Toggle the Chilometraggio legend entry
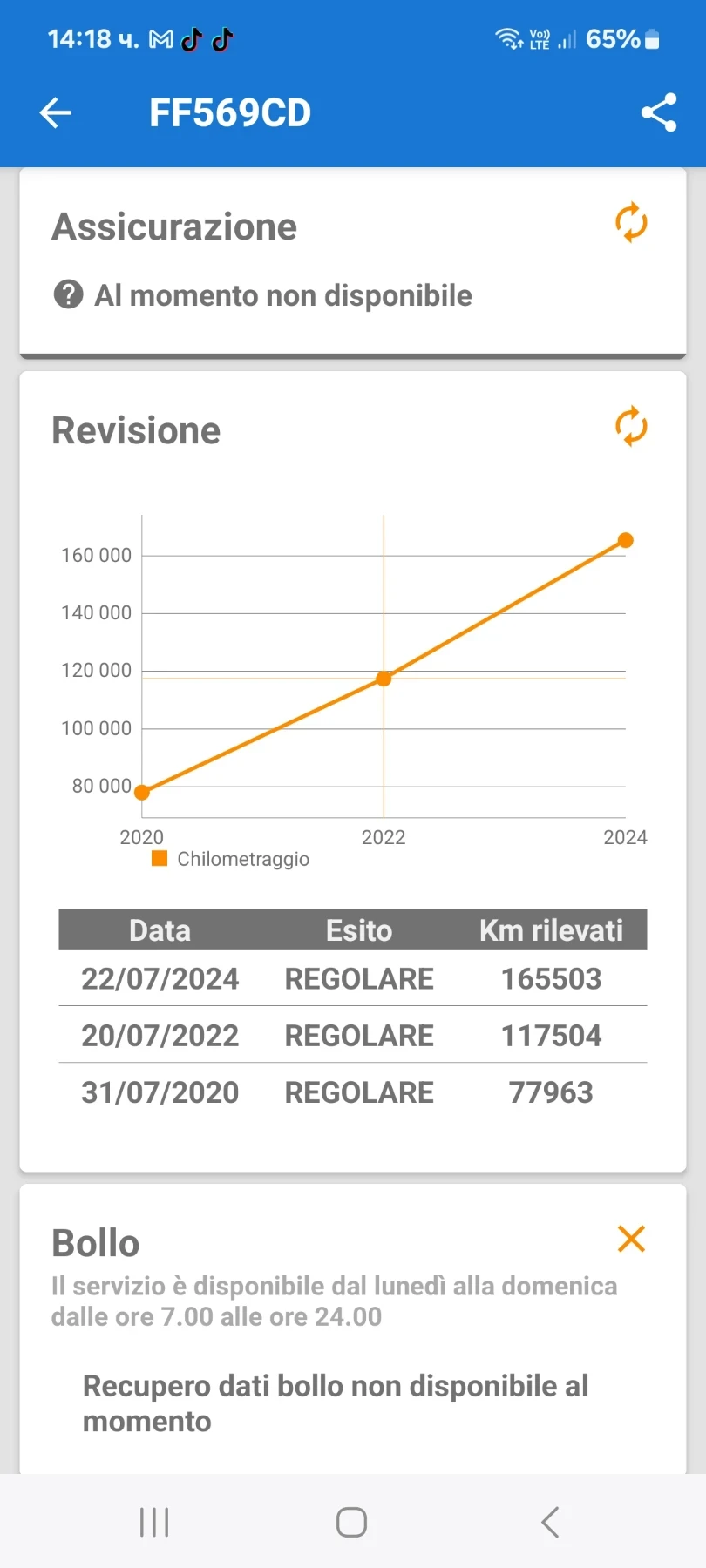 tap(231, 859)
